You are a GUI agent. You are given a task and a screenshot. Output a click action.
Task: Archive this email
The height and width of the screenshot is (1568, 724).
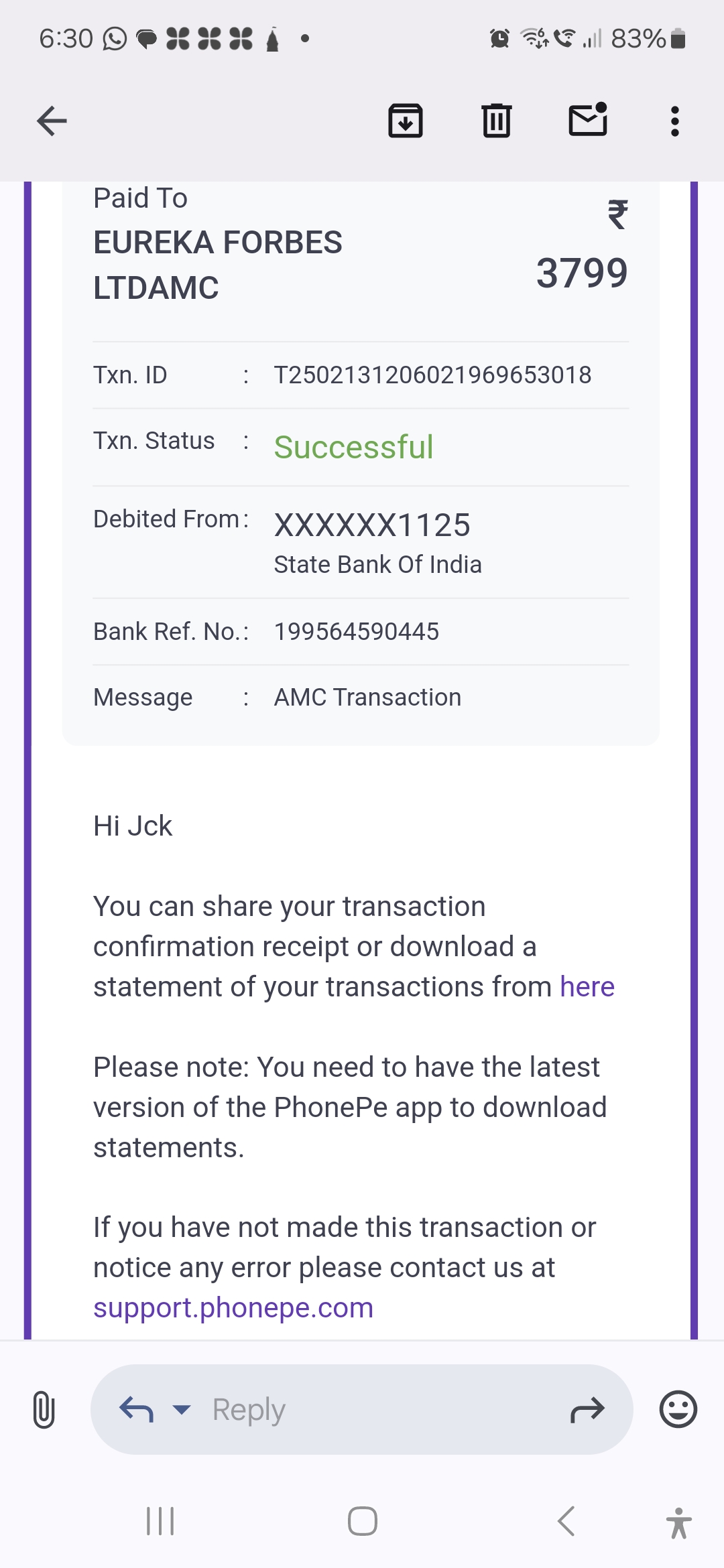tap(406, 121)
